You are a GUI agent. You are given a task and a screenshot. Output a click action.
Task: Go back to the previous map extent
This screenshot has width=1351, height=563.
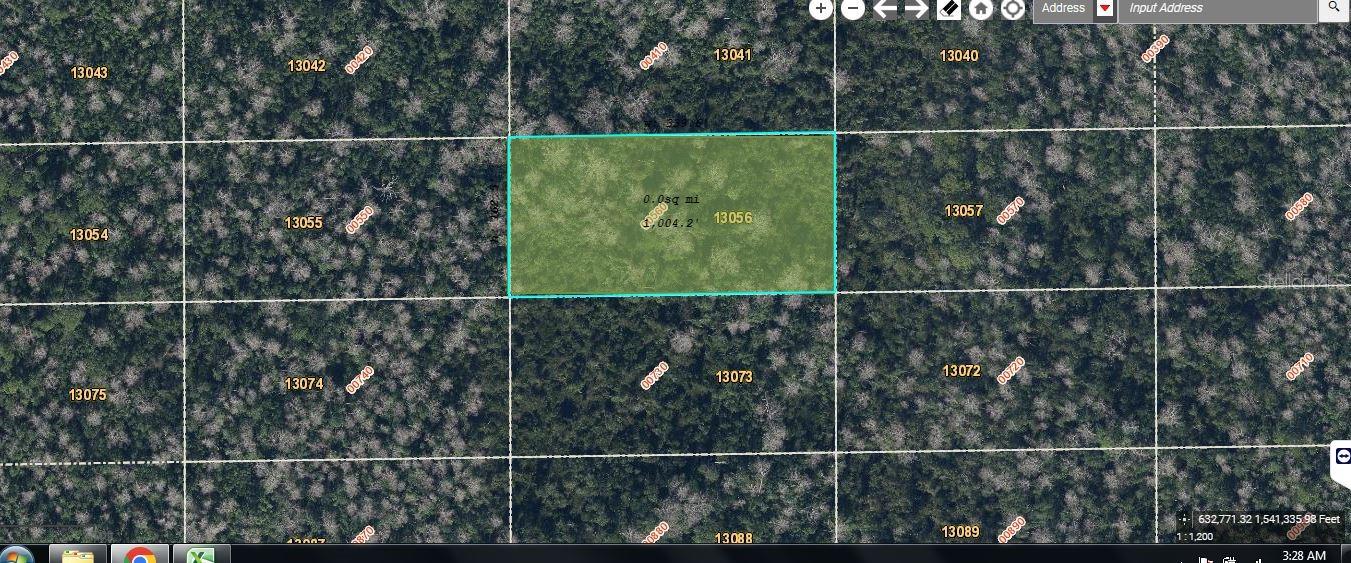tap(885, 9)
